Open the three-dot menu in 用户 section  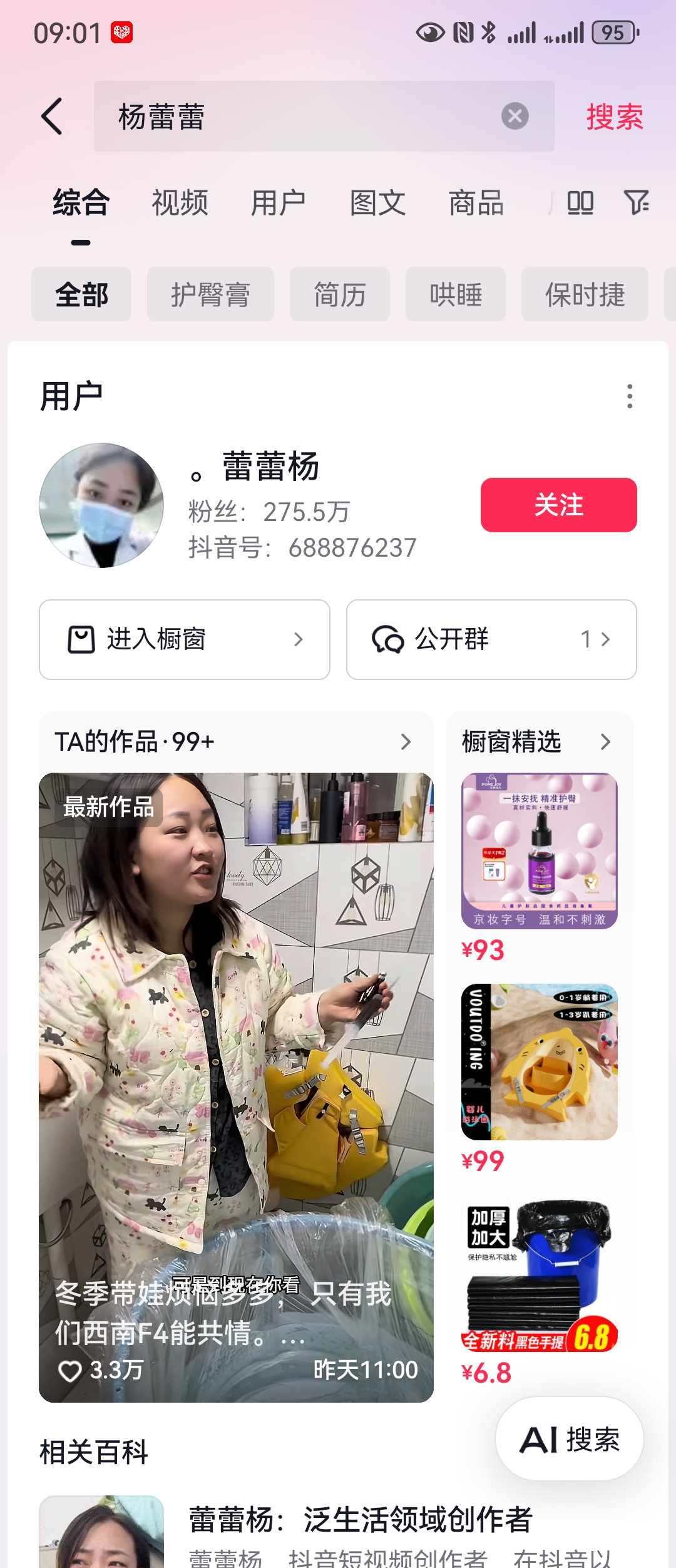click(628, 396)
